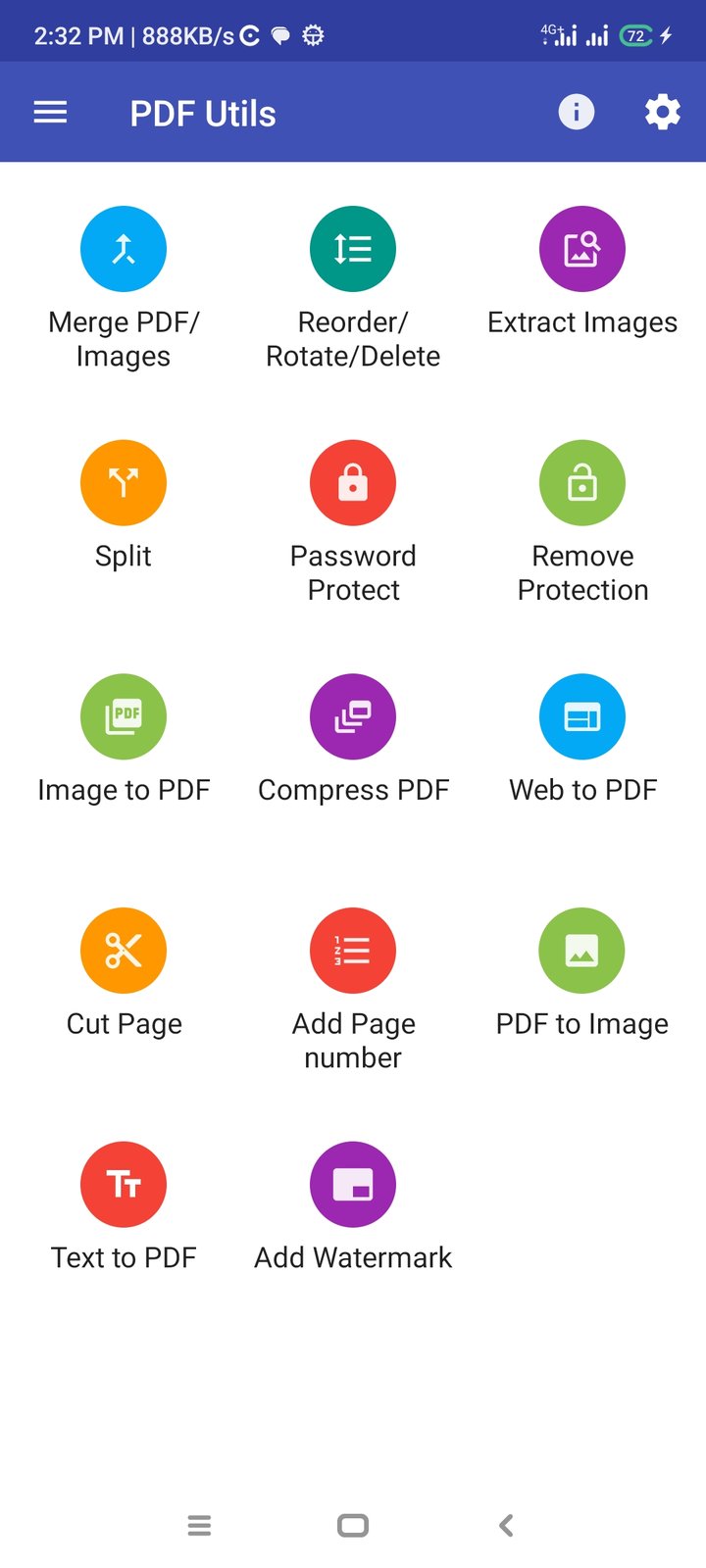Launch Web to PDF converter

point(582,716)
